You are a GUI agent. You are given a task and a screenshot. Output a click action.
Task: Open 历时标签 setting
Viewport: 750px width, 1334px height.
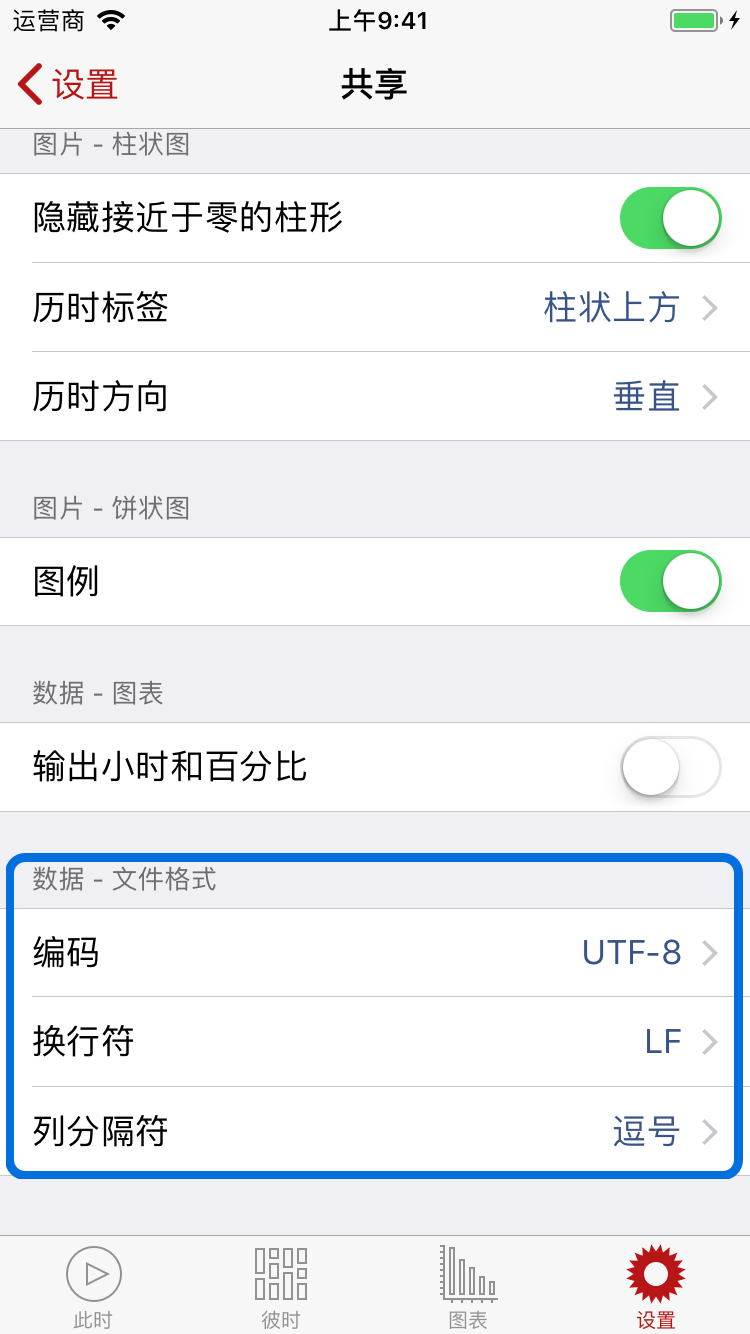pyautogui.click(x=375, y=307)
